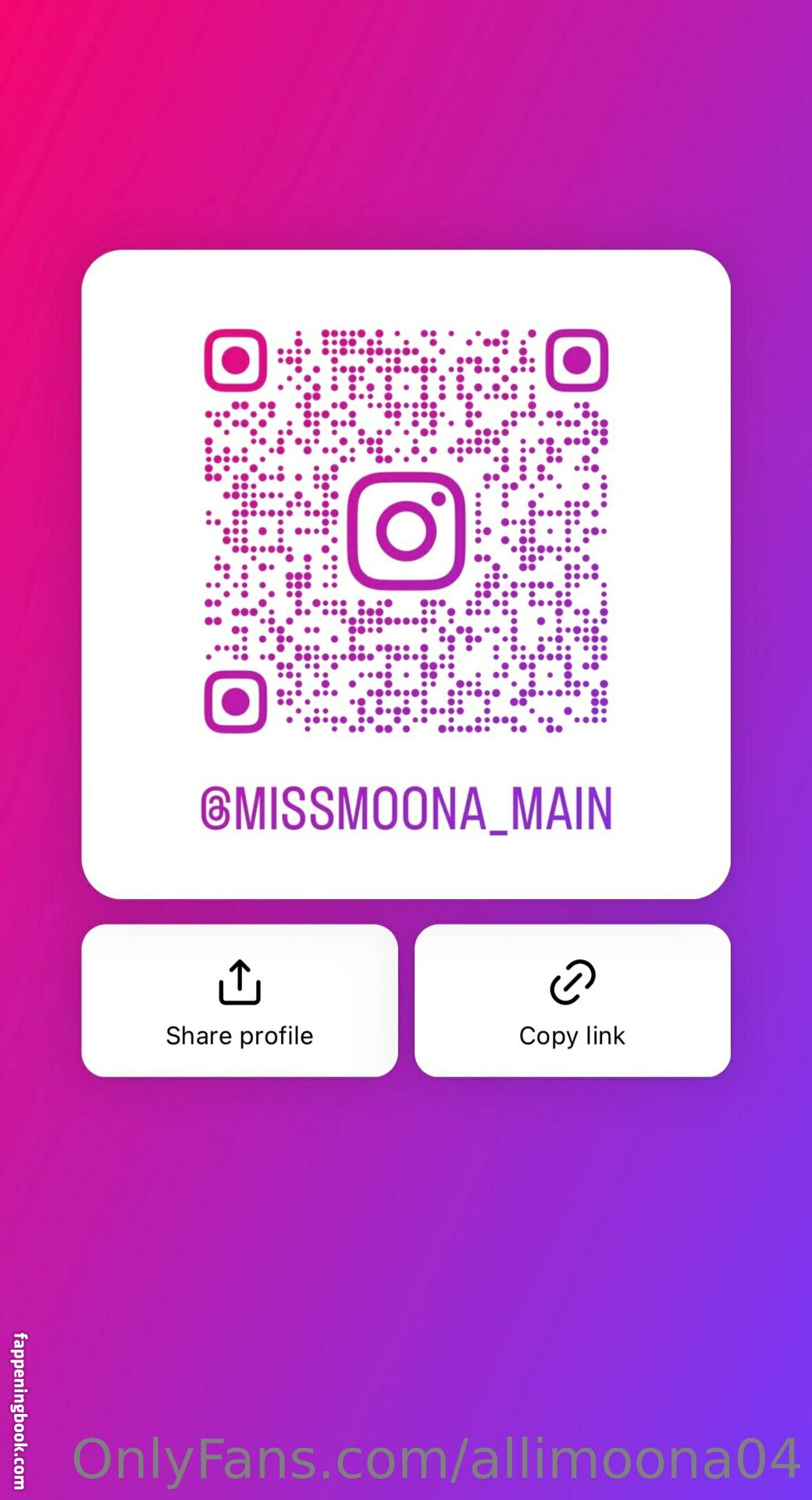Screen dimensions: 812x1500
Task: Tap the Share profile button
Action: [240, 1000]
